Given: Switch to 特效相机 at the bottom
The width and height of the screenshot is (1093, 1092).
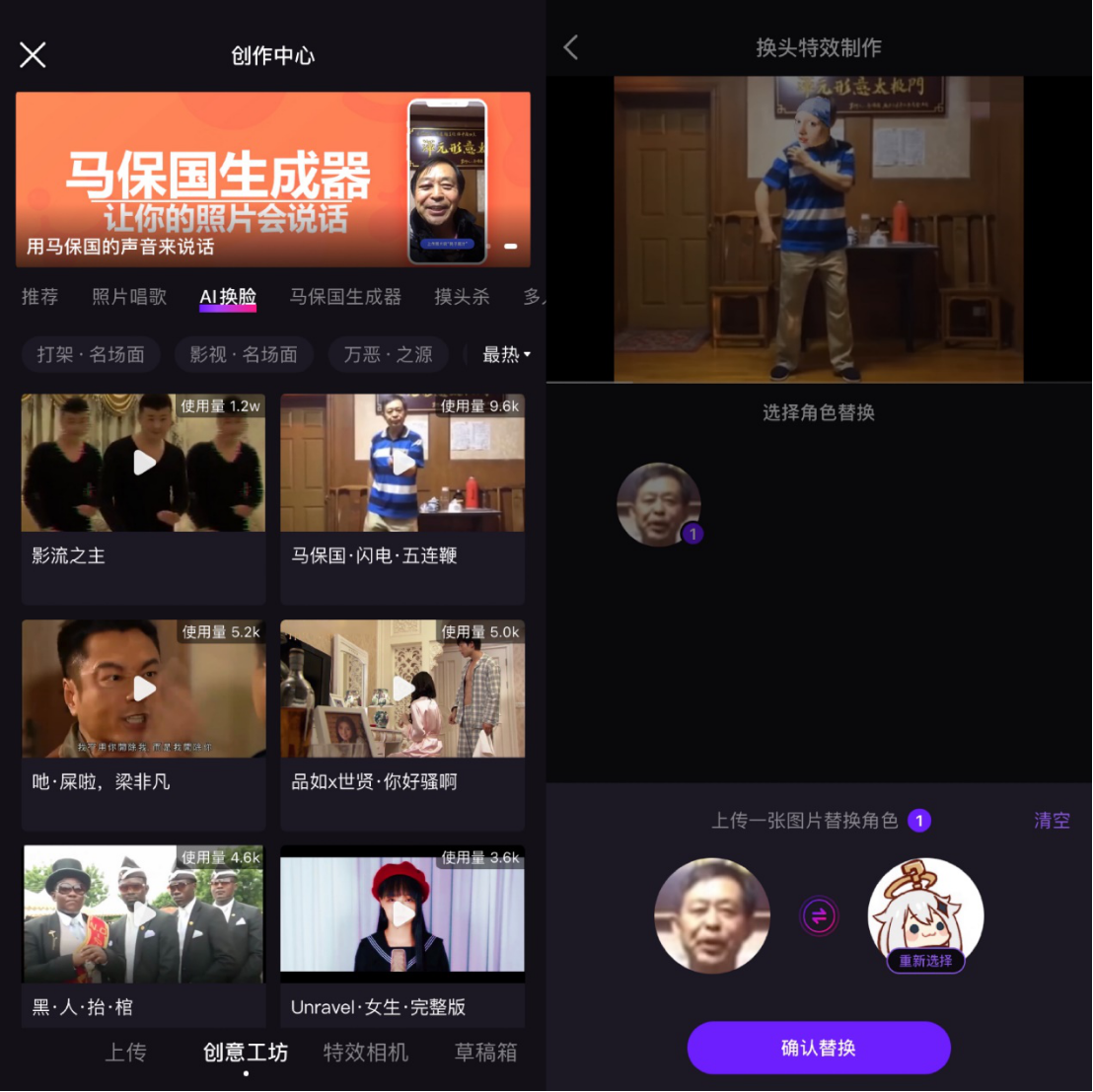Looking at the screenshot, I should point(366,1053).
